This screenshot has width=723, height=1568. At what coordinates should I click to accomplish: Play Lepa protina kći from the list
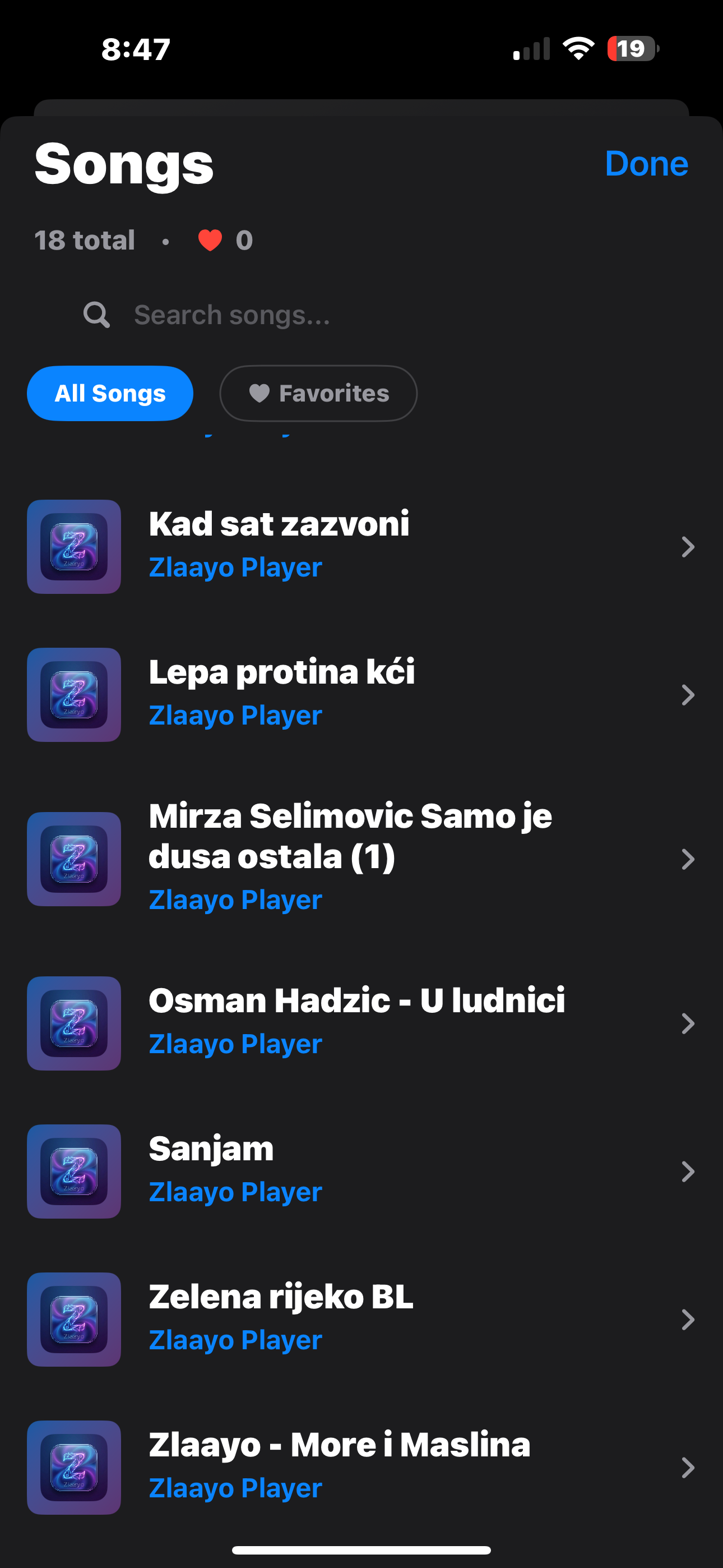coord(361,694)
